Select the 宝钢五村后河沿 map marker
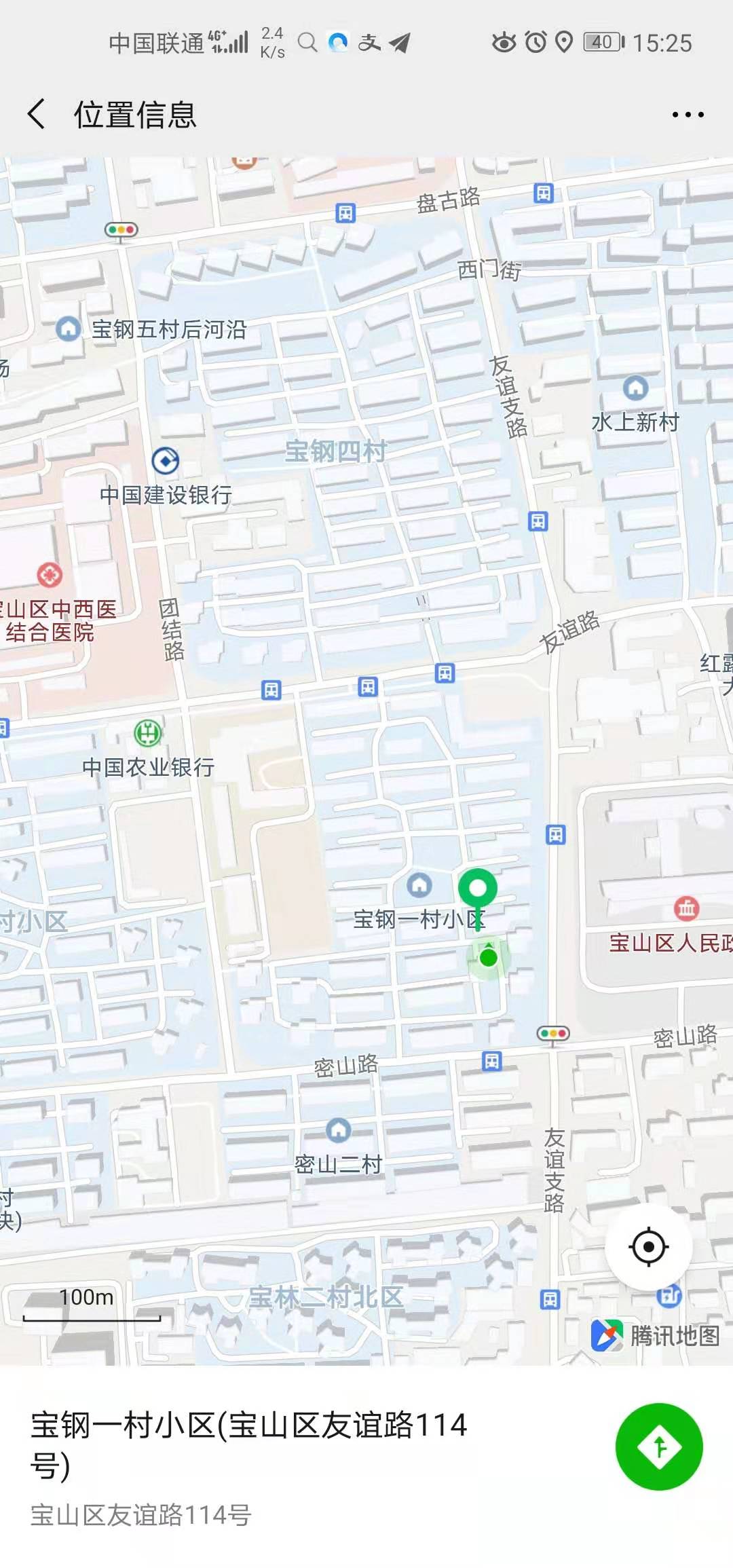Viewport: 733px width, 1568px height. coord(68,329)
